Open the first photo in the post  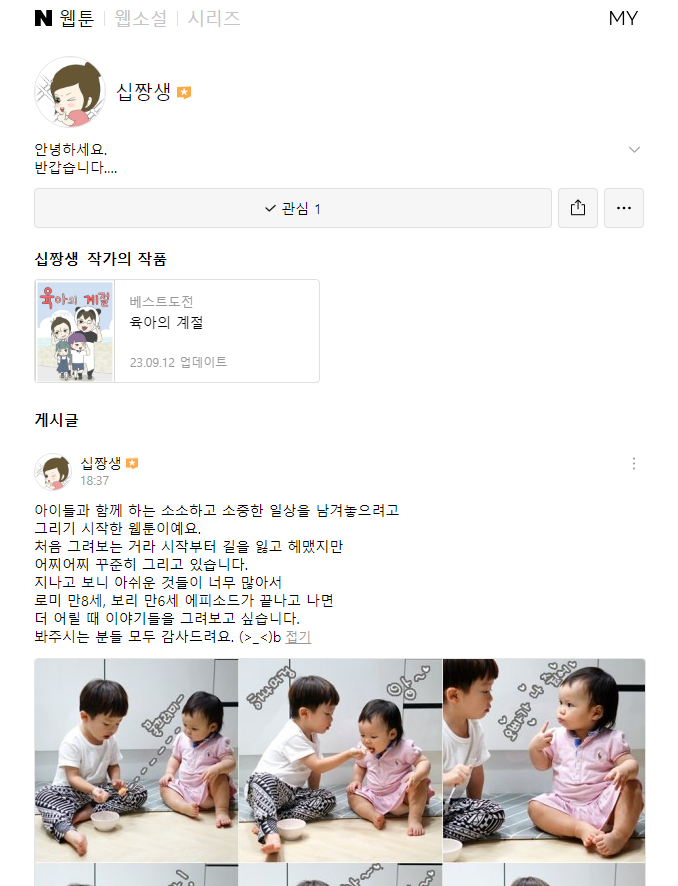(x=136, y=760)
